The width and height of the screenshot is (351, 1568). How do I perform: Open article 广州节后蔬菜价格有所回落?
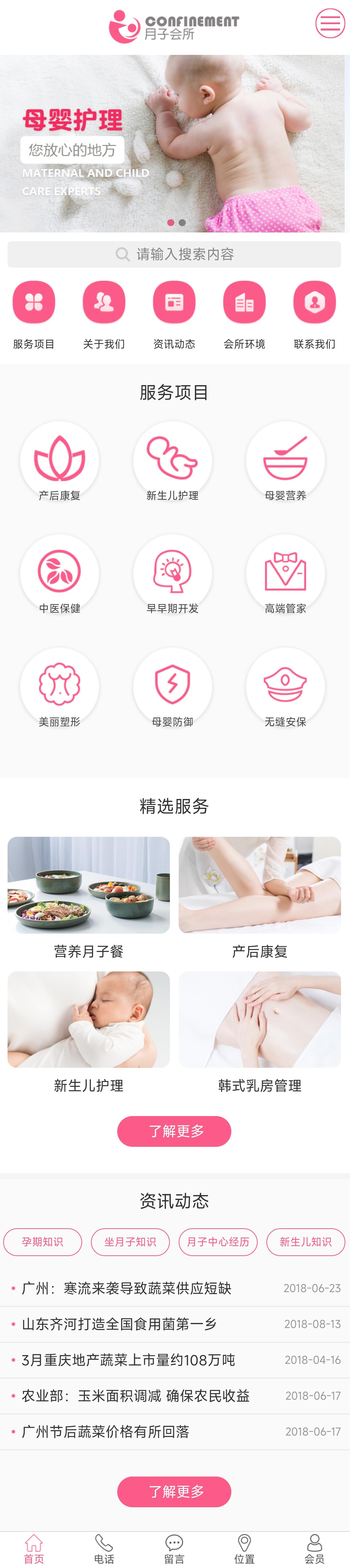[x=105, y=1432]
